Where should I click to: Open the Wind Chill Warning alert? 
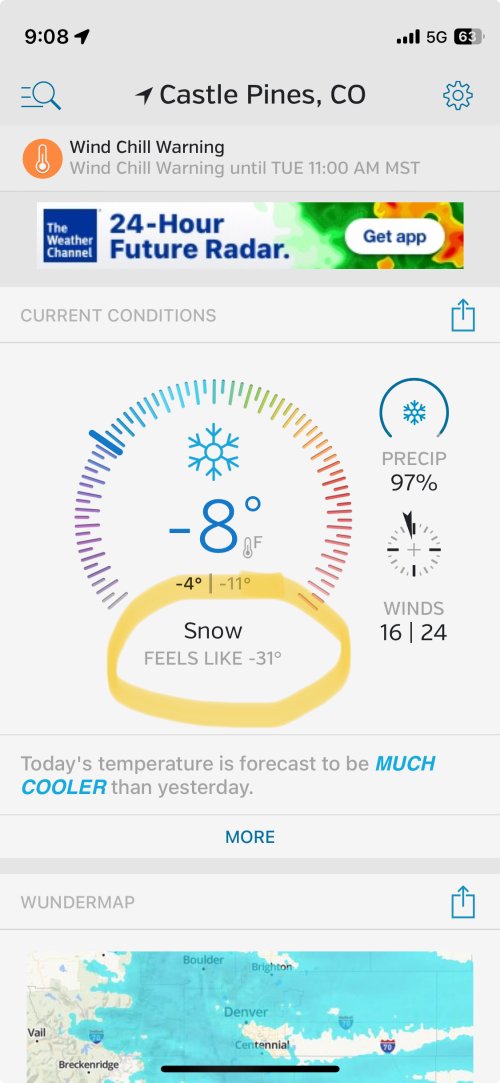250,158
